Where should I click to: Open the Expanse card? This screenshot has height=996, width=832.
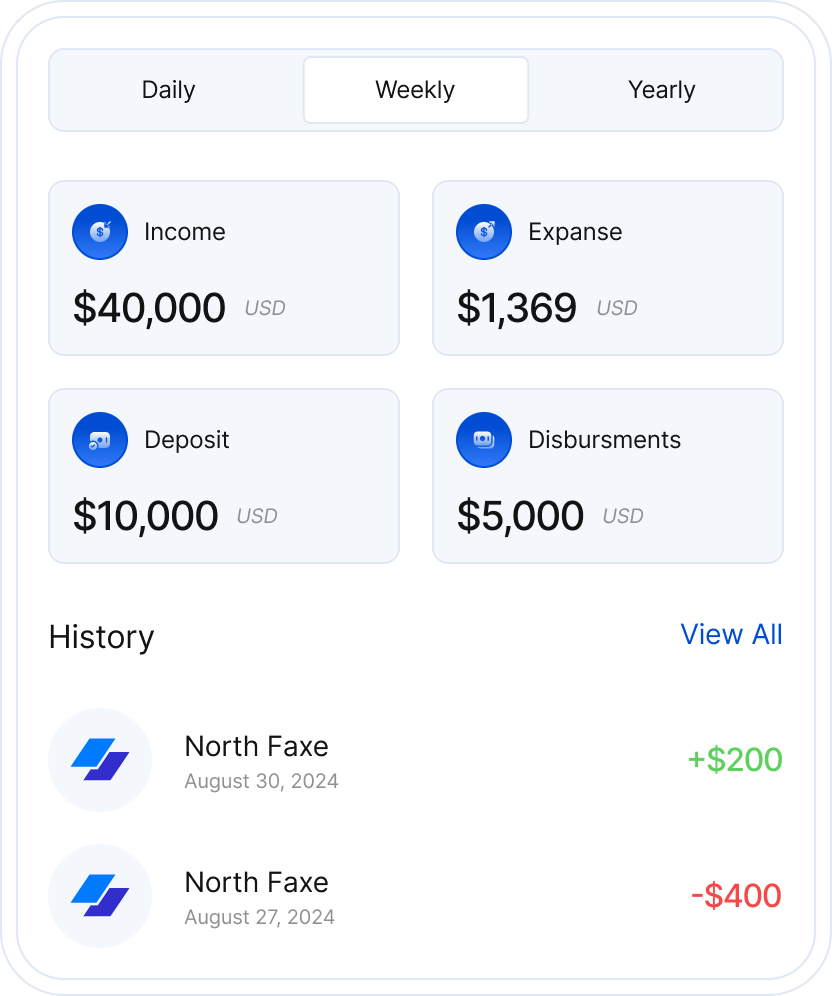pos(607,268)
